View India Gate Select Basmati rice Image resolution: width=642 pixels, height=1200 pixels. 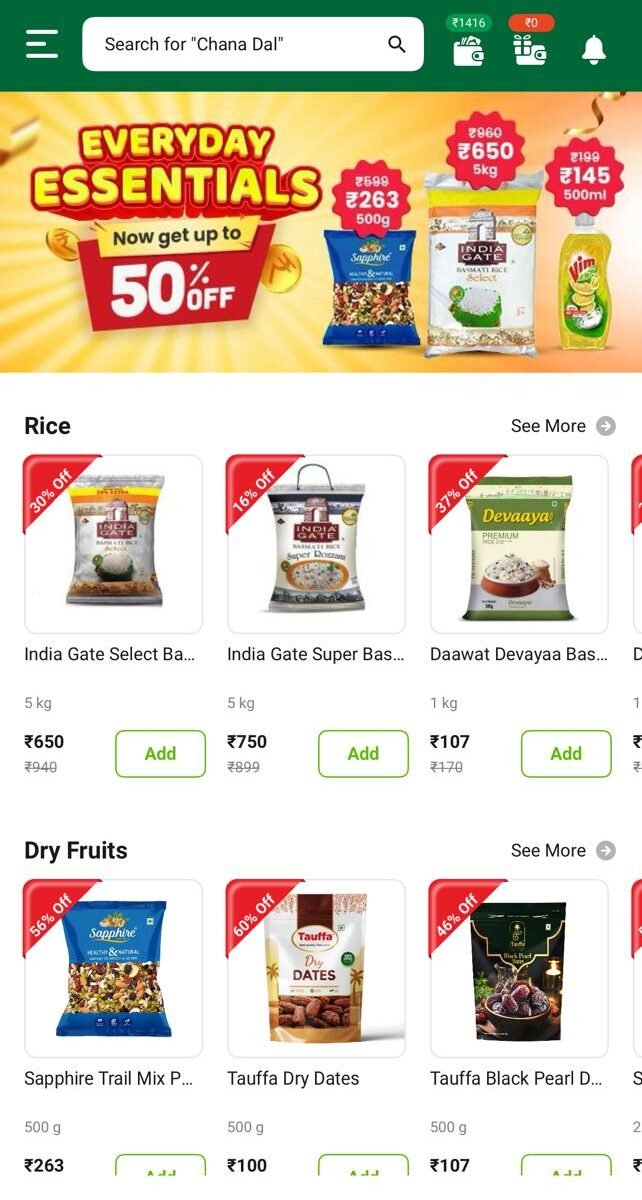(113, 544)
